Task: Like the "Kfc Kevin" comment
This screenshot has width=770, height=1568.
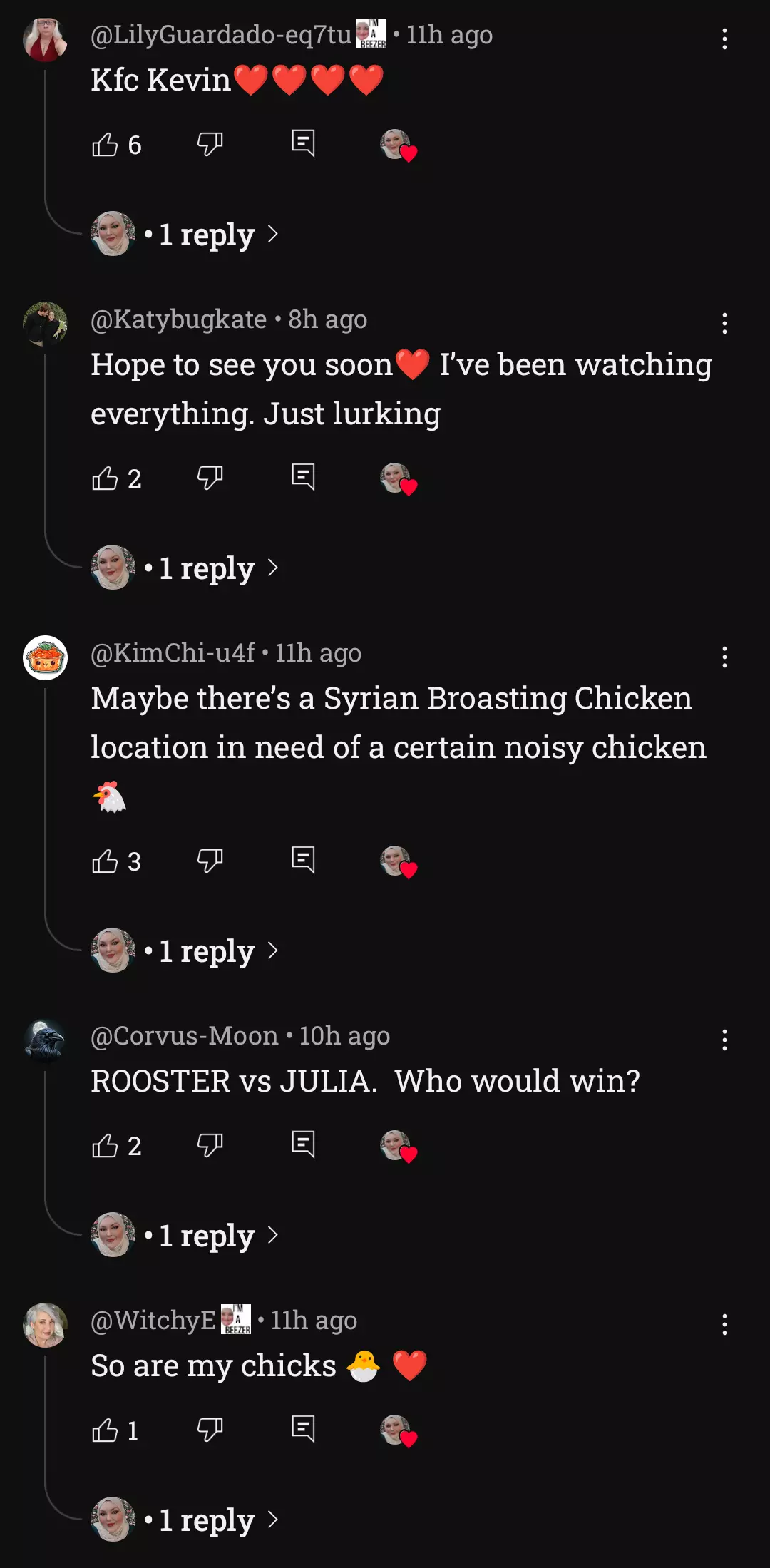Action: [105, 145]
